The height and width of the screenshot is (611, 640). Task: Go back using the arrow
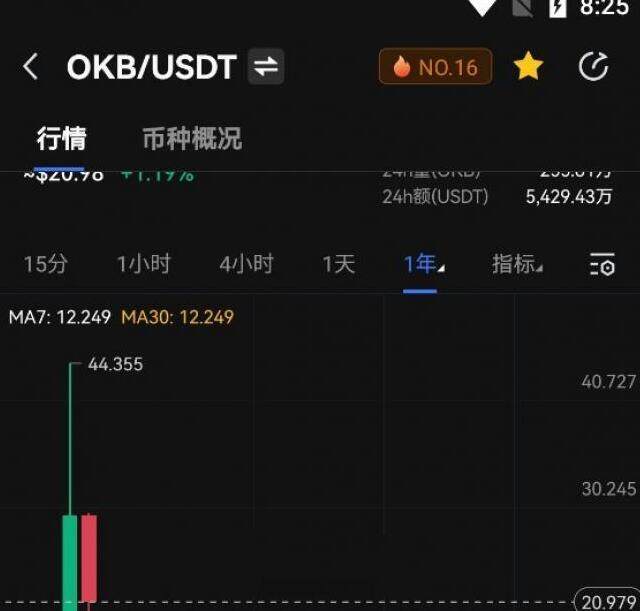point(31,67)
